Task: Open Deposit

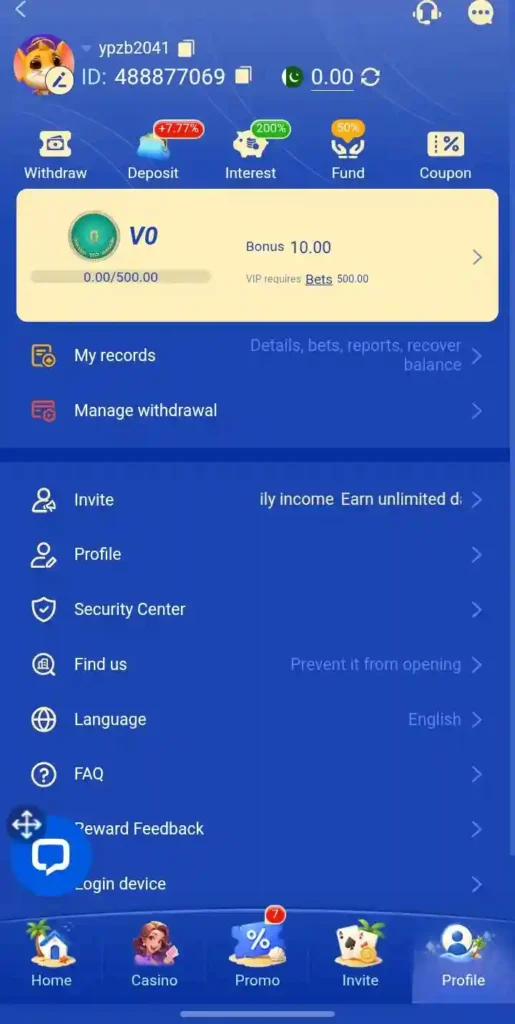Action: [154, 152]
